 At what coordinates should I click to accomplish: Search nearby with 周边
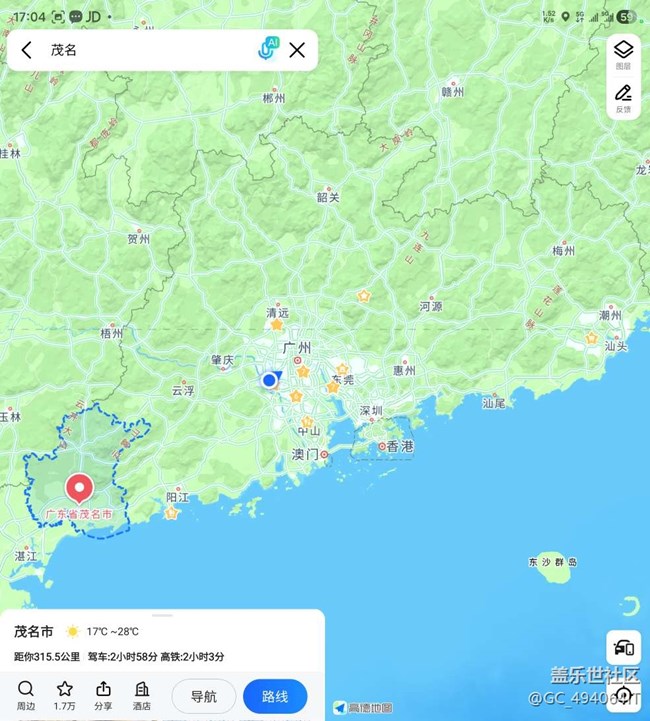[26, 694]
